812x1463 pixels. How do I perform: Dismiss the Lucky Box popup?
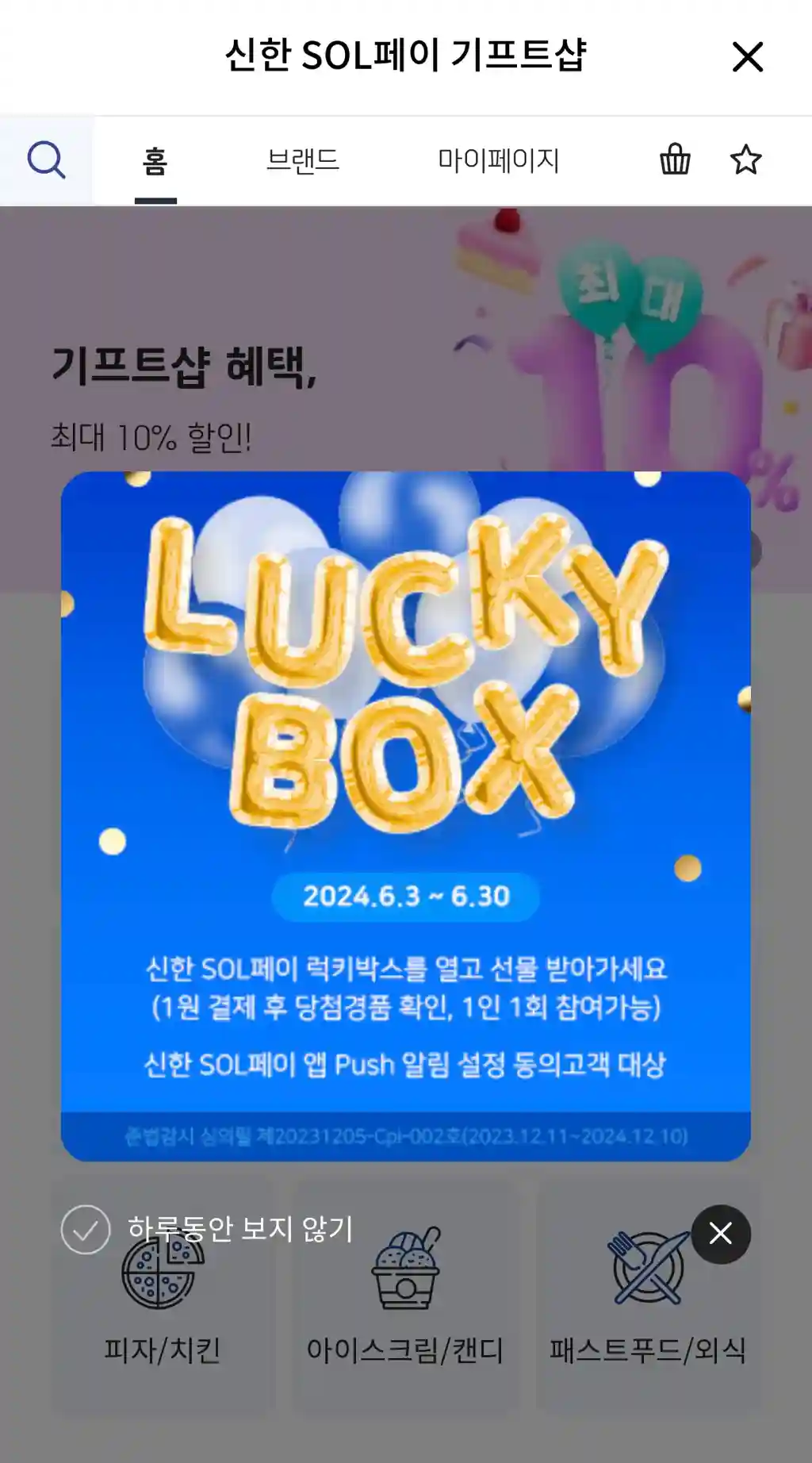720,1234
